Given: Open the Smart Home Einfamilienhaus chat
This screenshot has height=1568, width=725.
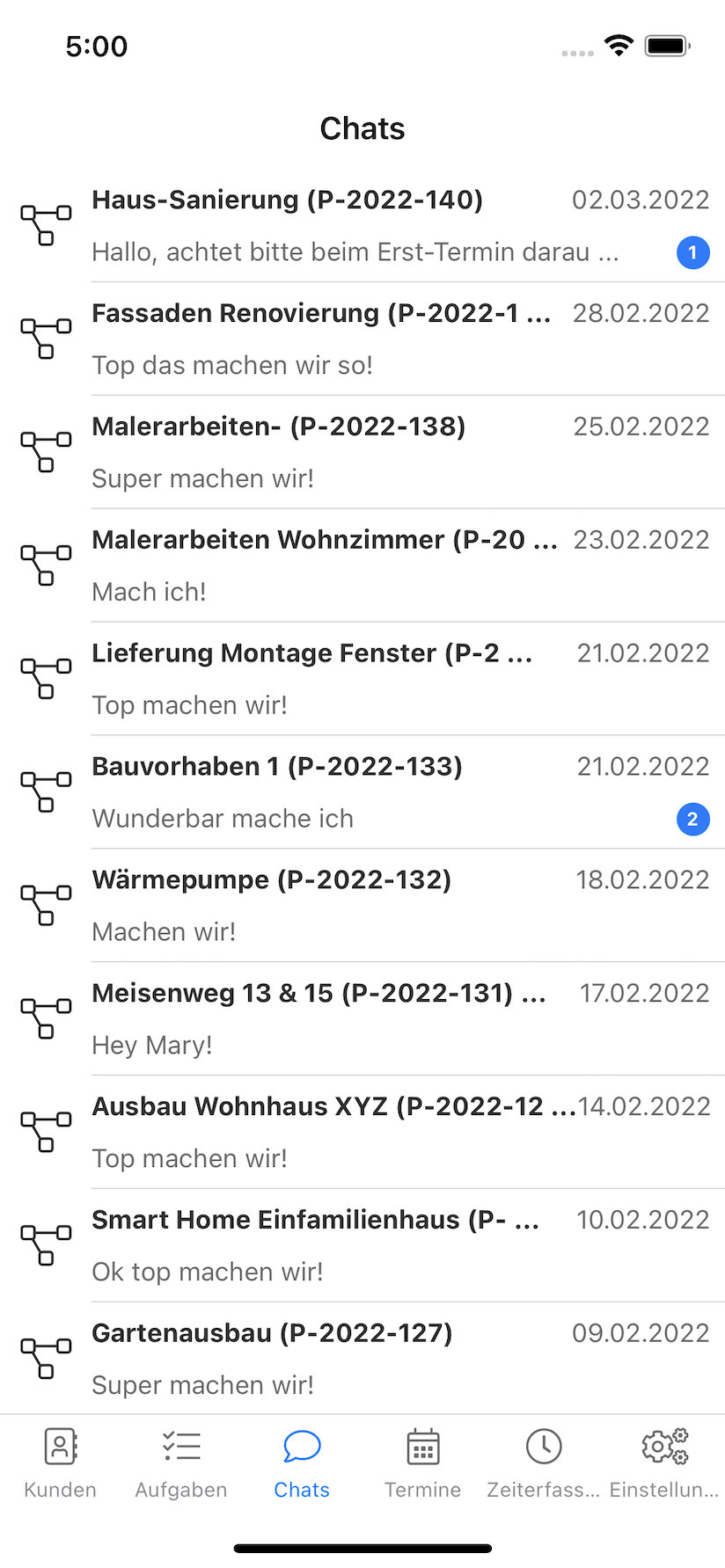Looking at the screenshot, I should (x=362, y=1247).
